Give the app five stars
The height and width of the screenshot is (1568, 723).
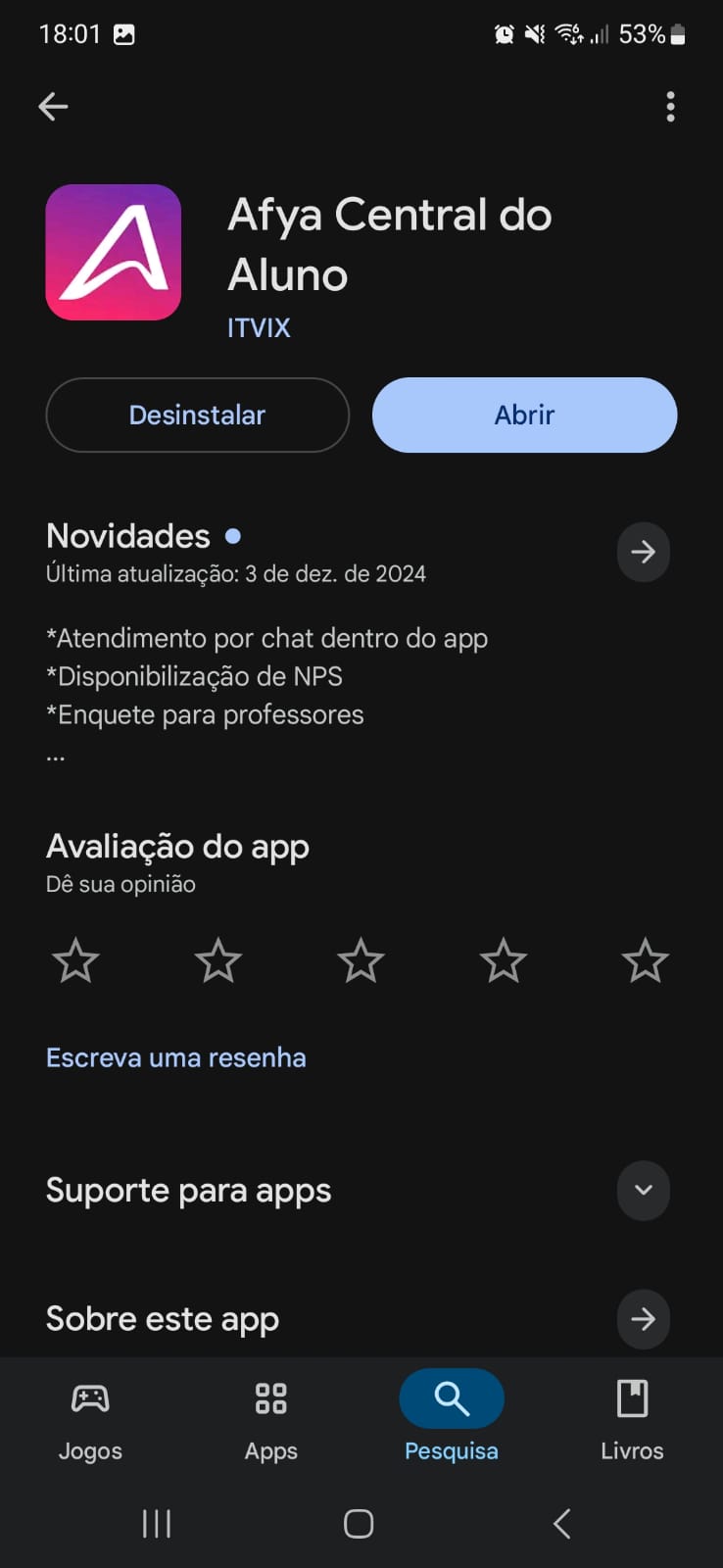pos(645,960)
